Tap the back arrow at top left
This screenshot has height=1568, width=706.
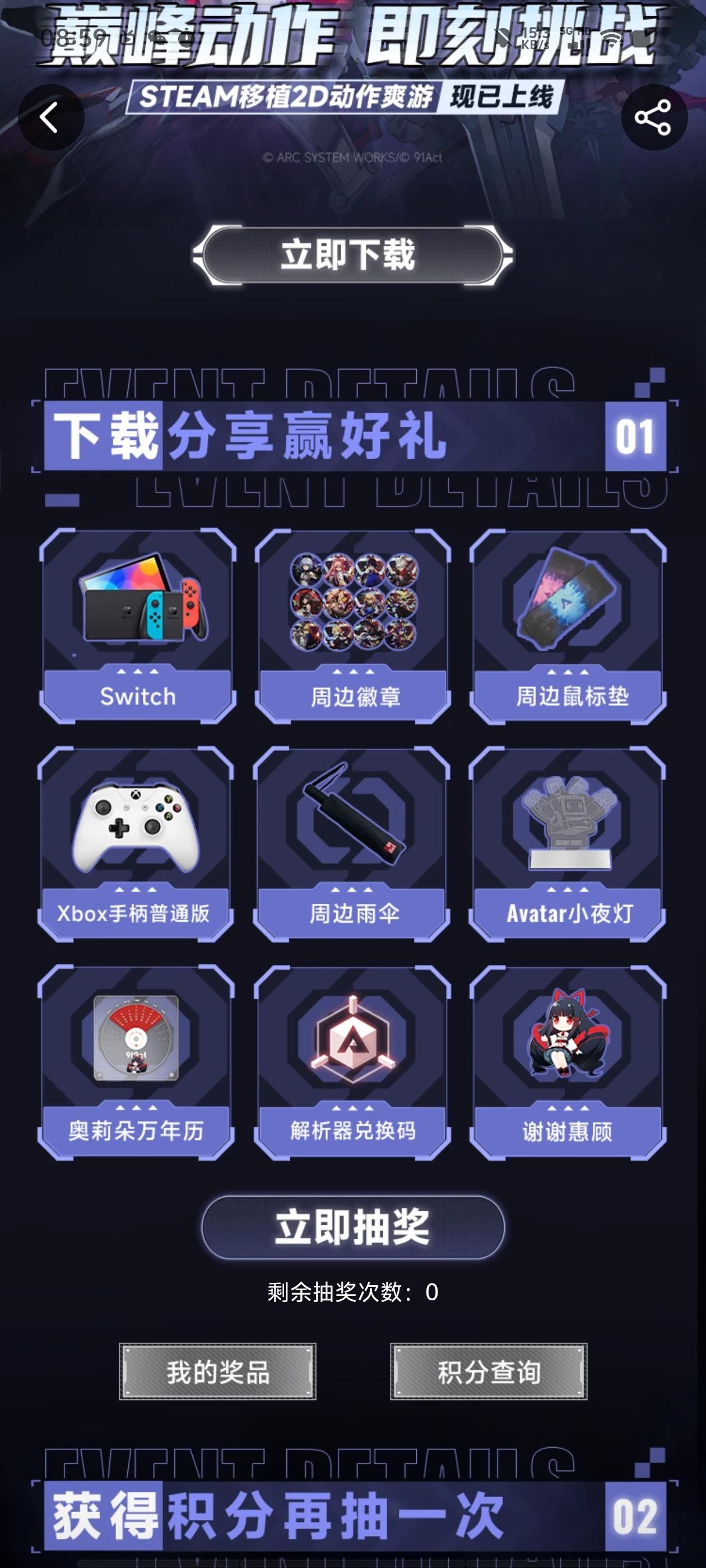click(x=52, y=118)
